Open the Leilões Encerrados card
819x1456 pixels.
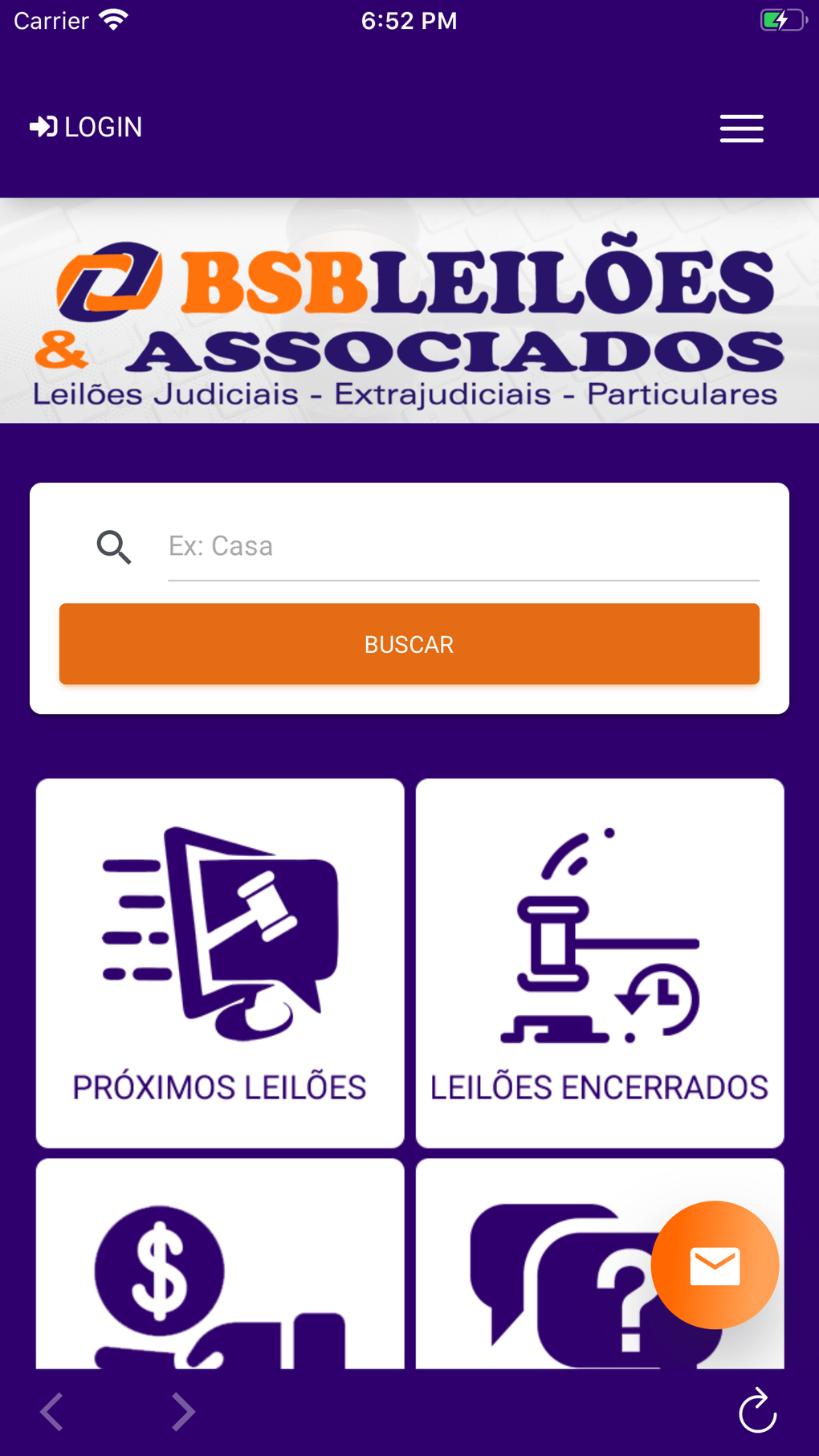coord(600,962)
